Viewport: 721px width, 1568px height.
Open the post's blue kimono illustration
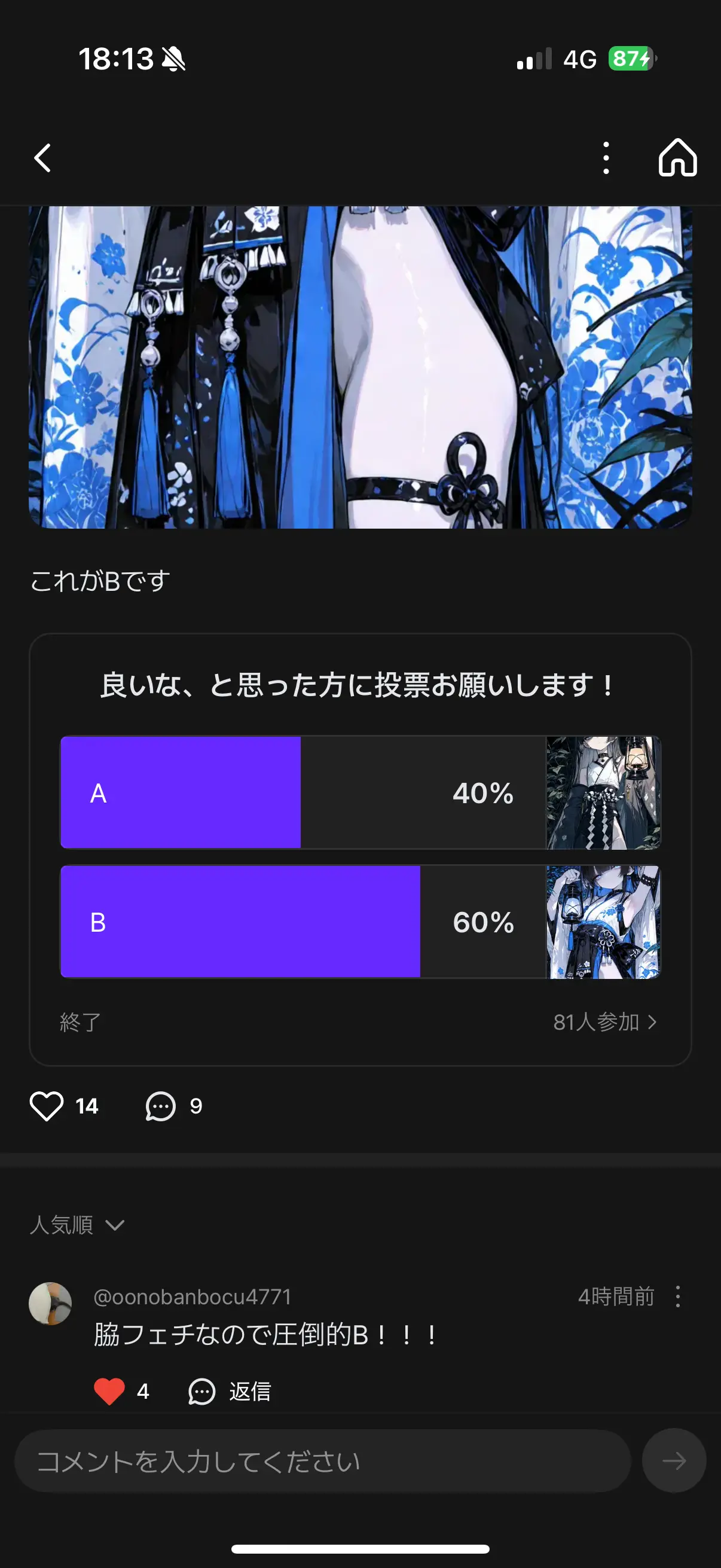pos(360,367)
